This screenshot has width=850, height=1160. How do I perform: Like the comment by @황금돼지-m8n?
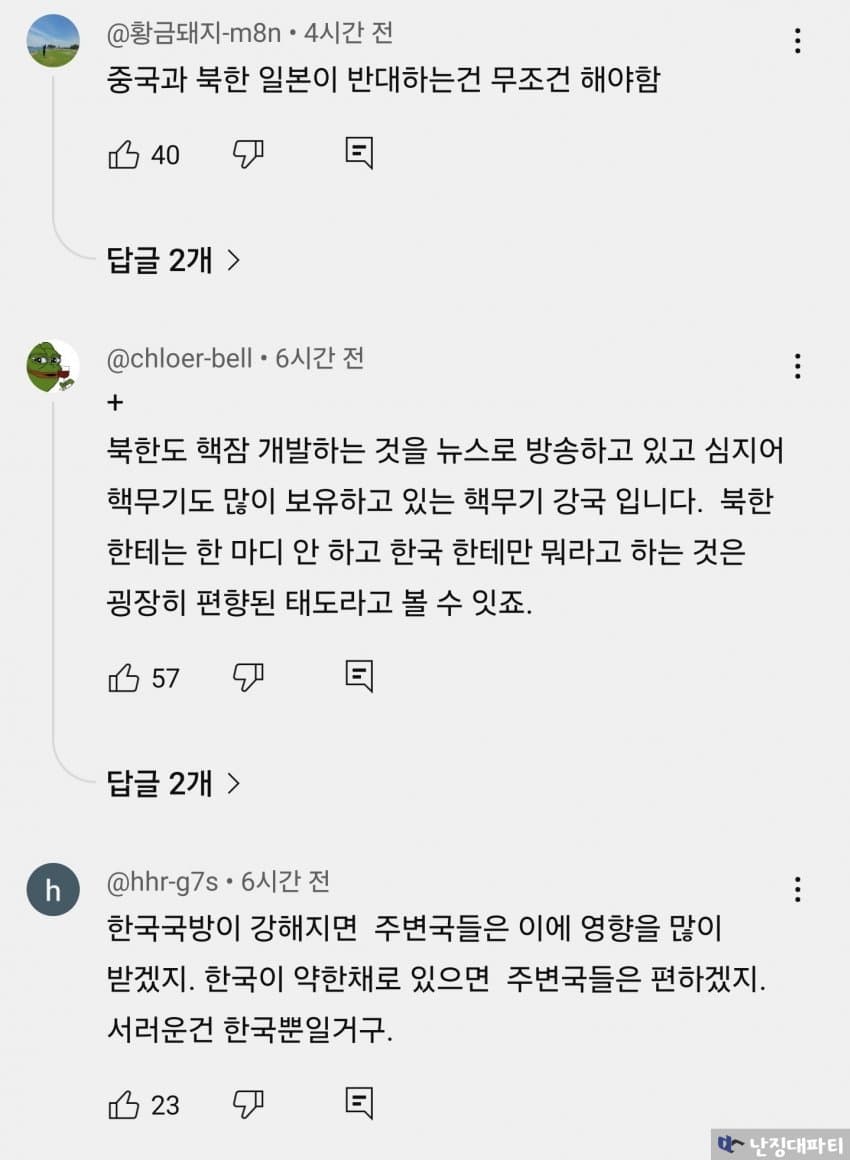coord(124,154)
